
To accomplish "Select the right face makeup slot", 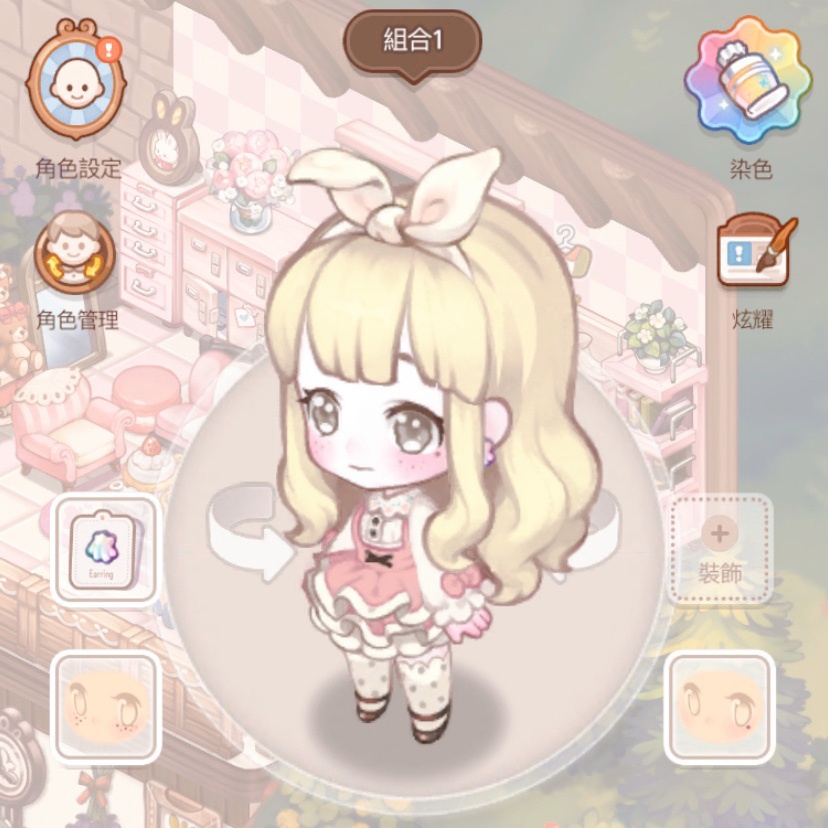I will pyautogui.click(x=719, y=708).
